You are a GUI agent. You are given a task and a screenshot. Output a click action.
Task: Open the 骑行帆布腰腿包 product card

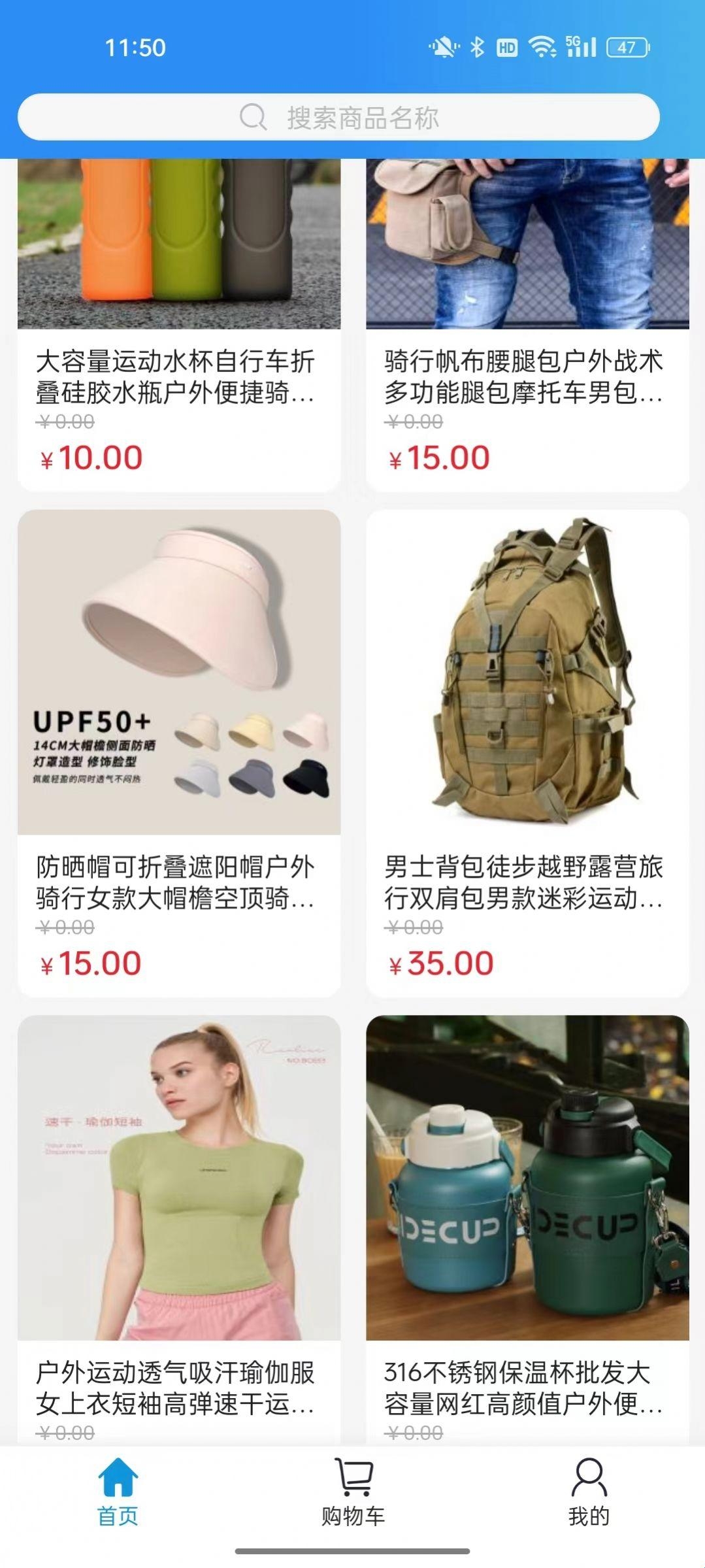(x=527, y=327)
